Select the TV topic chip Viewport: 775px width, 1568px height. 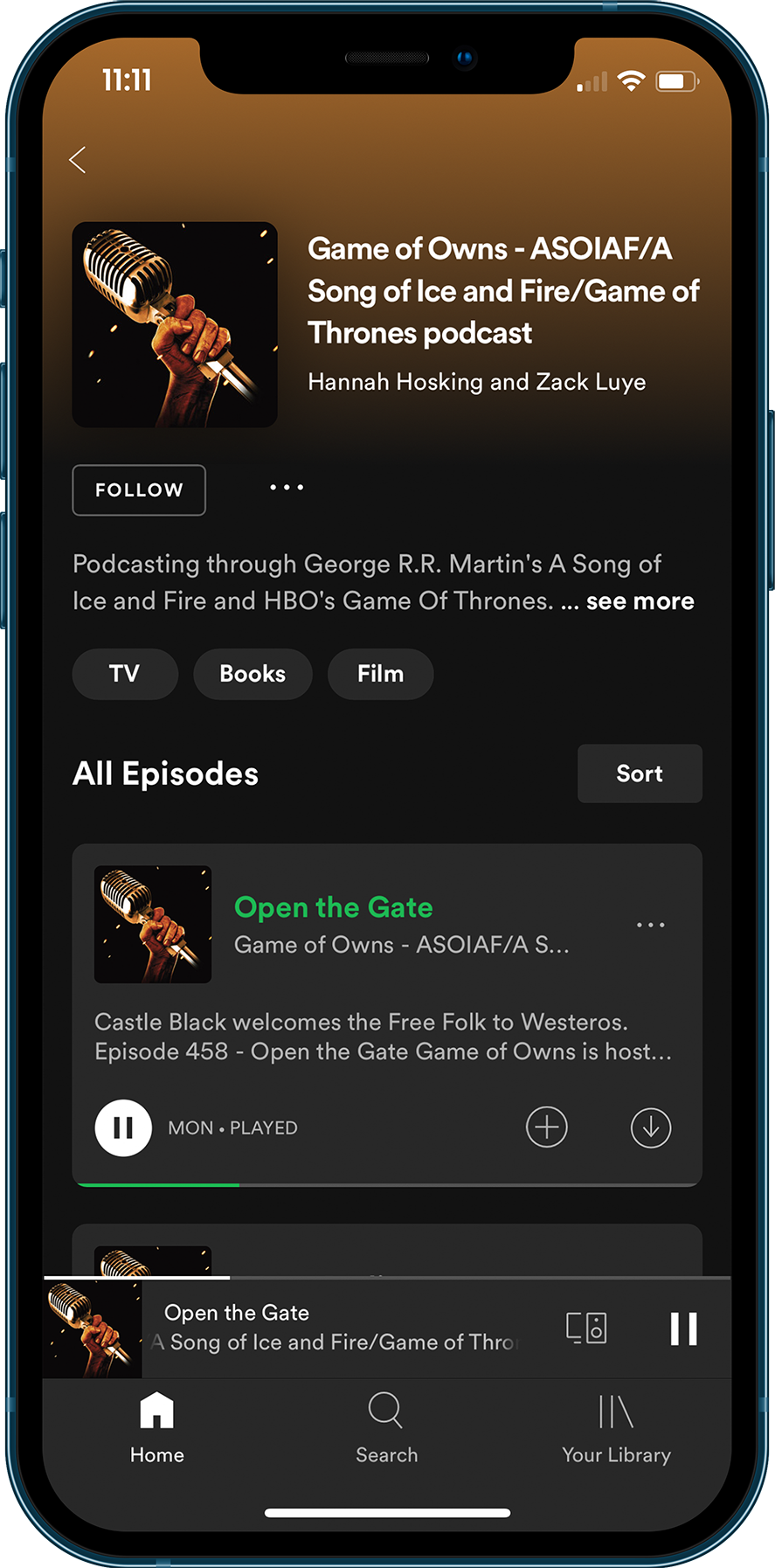(x=125, y=673)
